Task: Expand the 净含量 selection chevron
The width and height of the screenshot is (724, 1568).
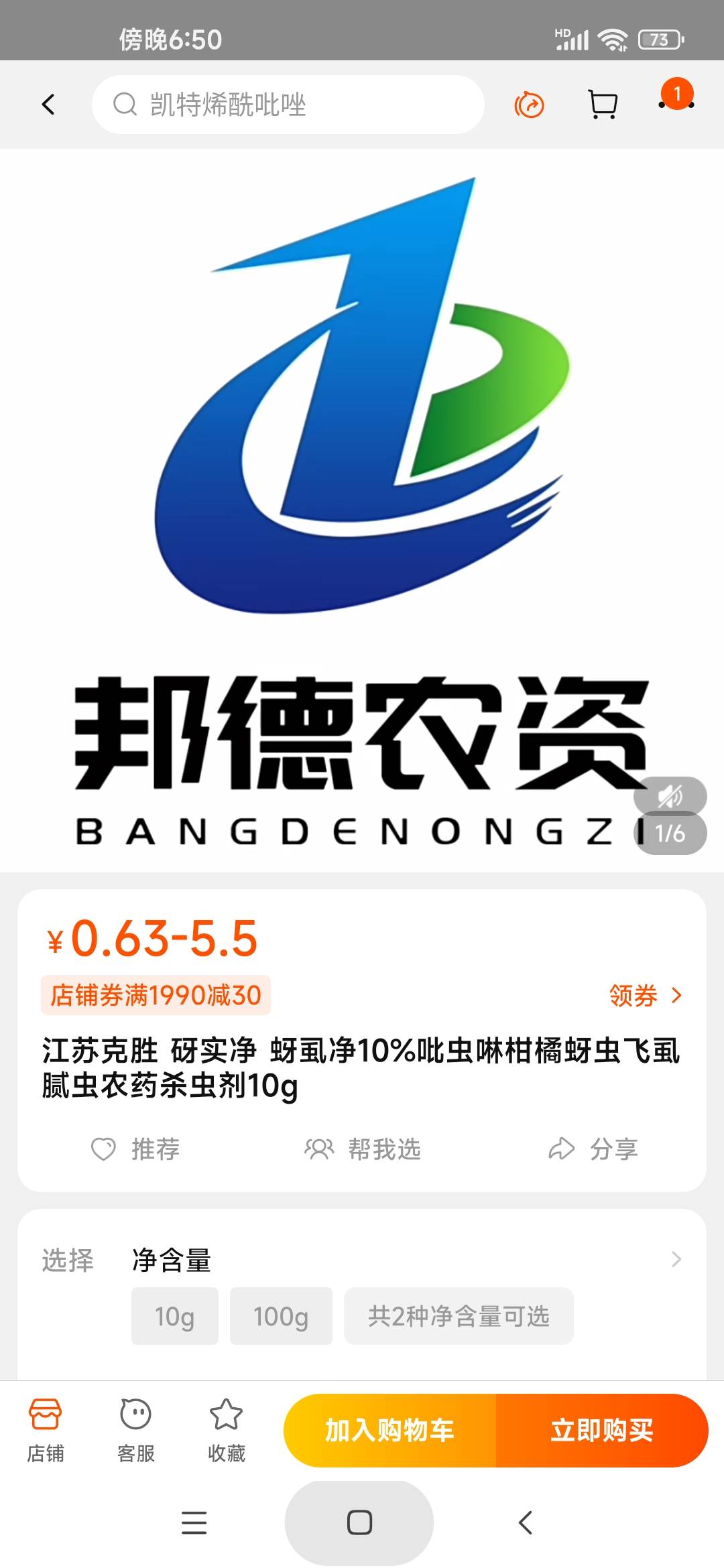Action: point(676,1260)
